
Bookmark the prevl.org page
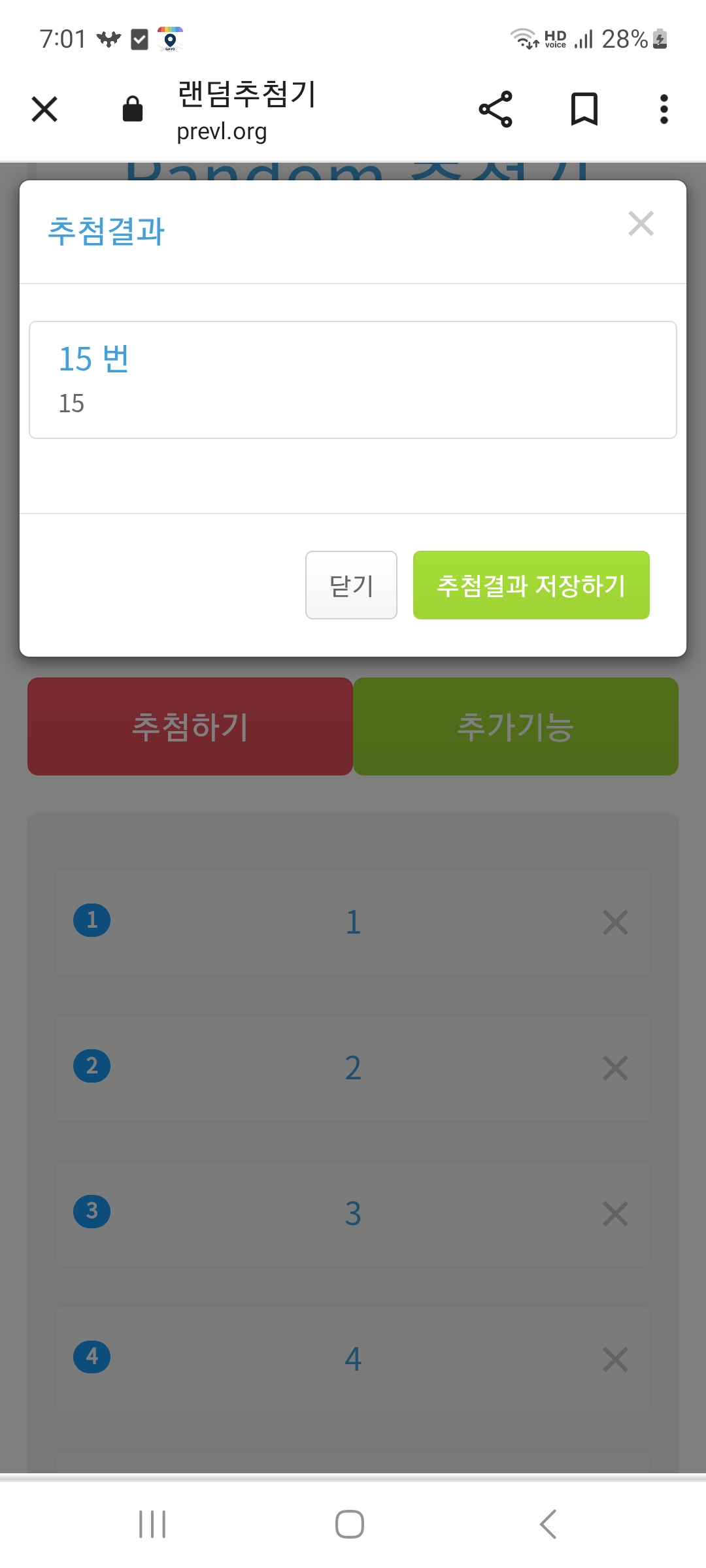584,109
